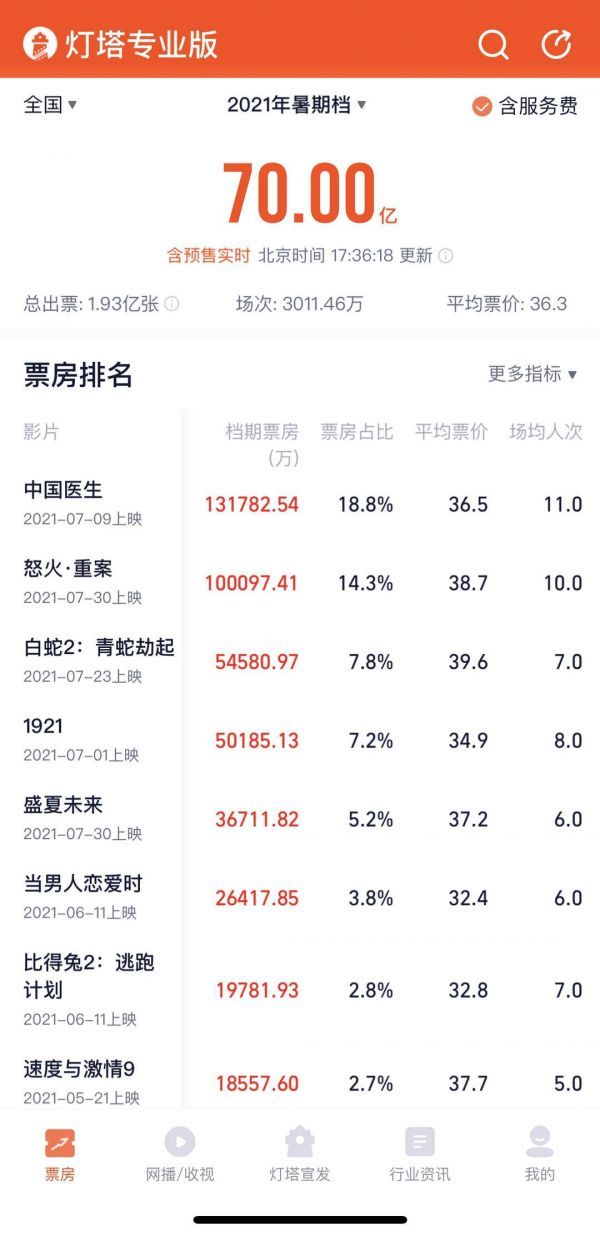This screenshot has width=600, height=1236.
Task: Open 比得兔2:逃跑计划 row
Action: [300, 990]
